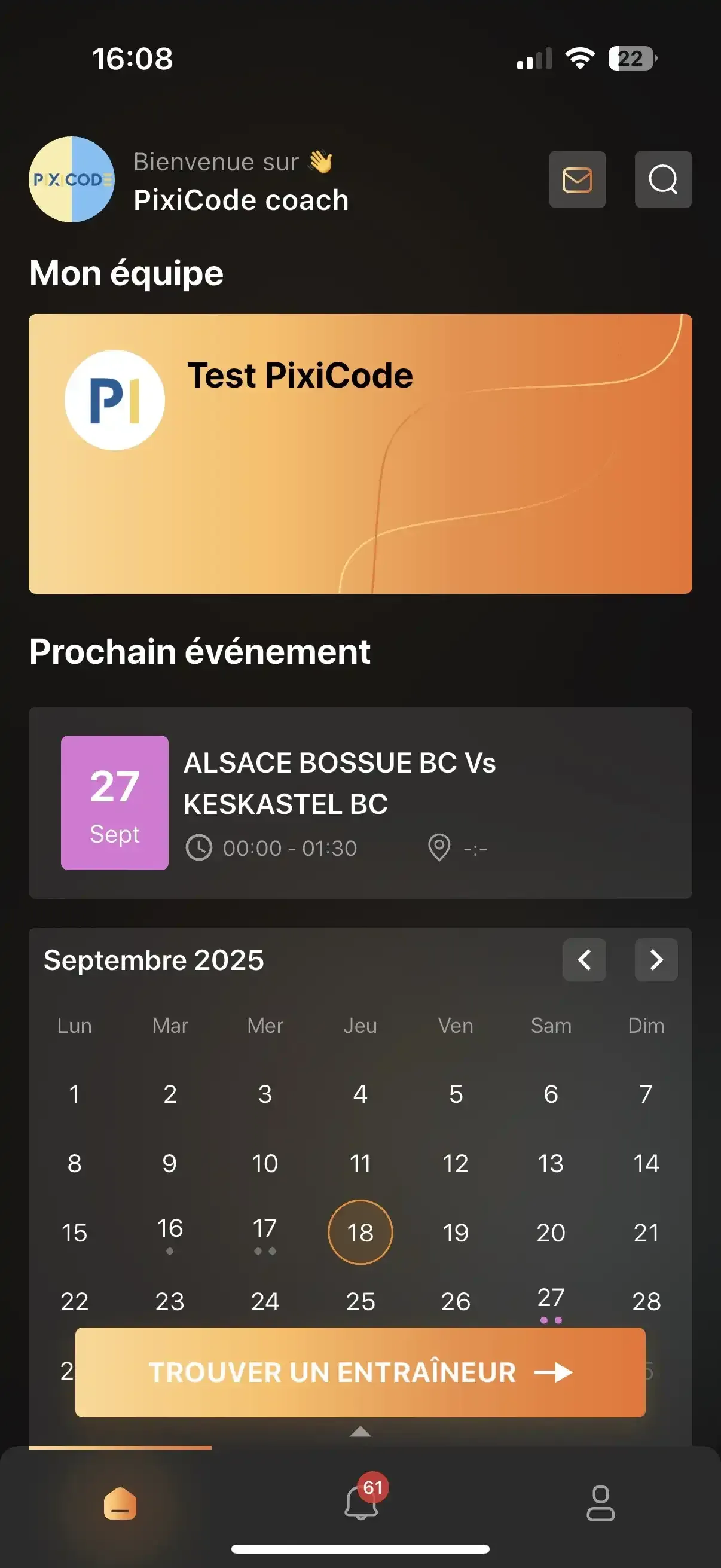721x1568 pixels.
Task: Tap the search icon
Action: [662, 179]
